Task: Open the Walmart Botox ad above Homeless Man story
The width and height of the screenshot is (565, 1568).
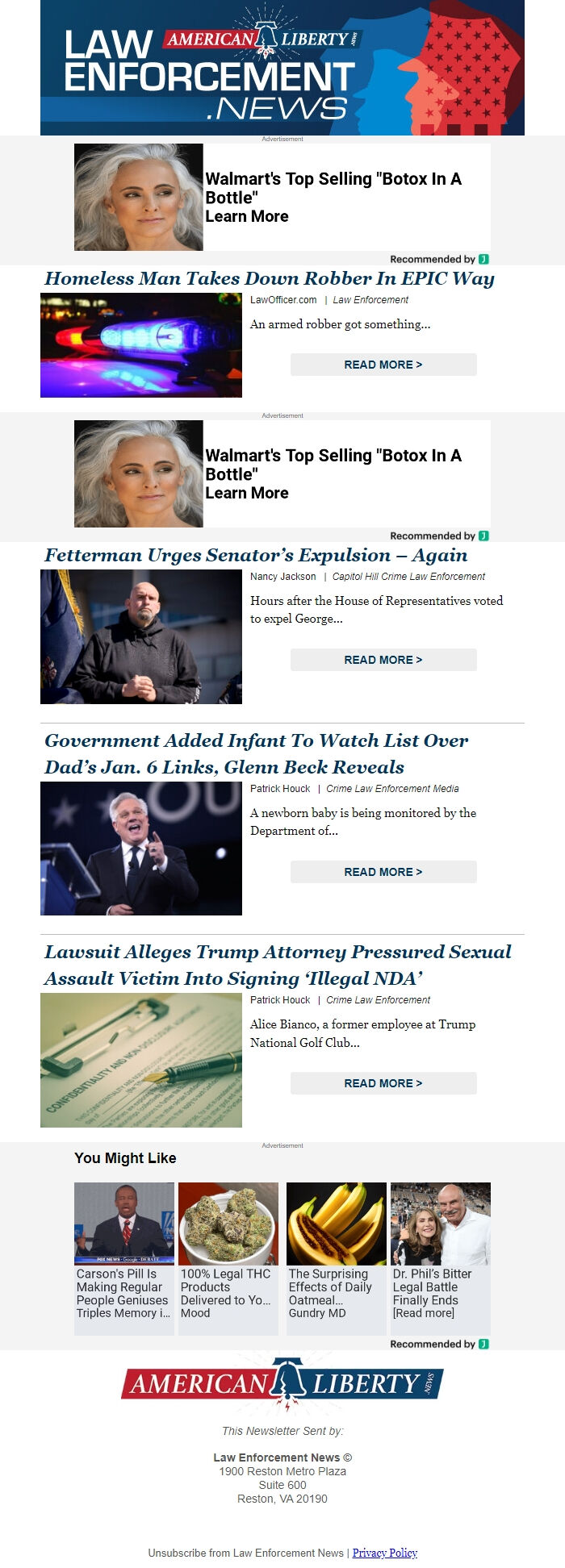Action: point(282,198)
